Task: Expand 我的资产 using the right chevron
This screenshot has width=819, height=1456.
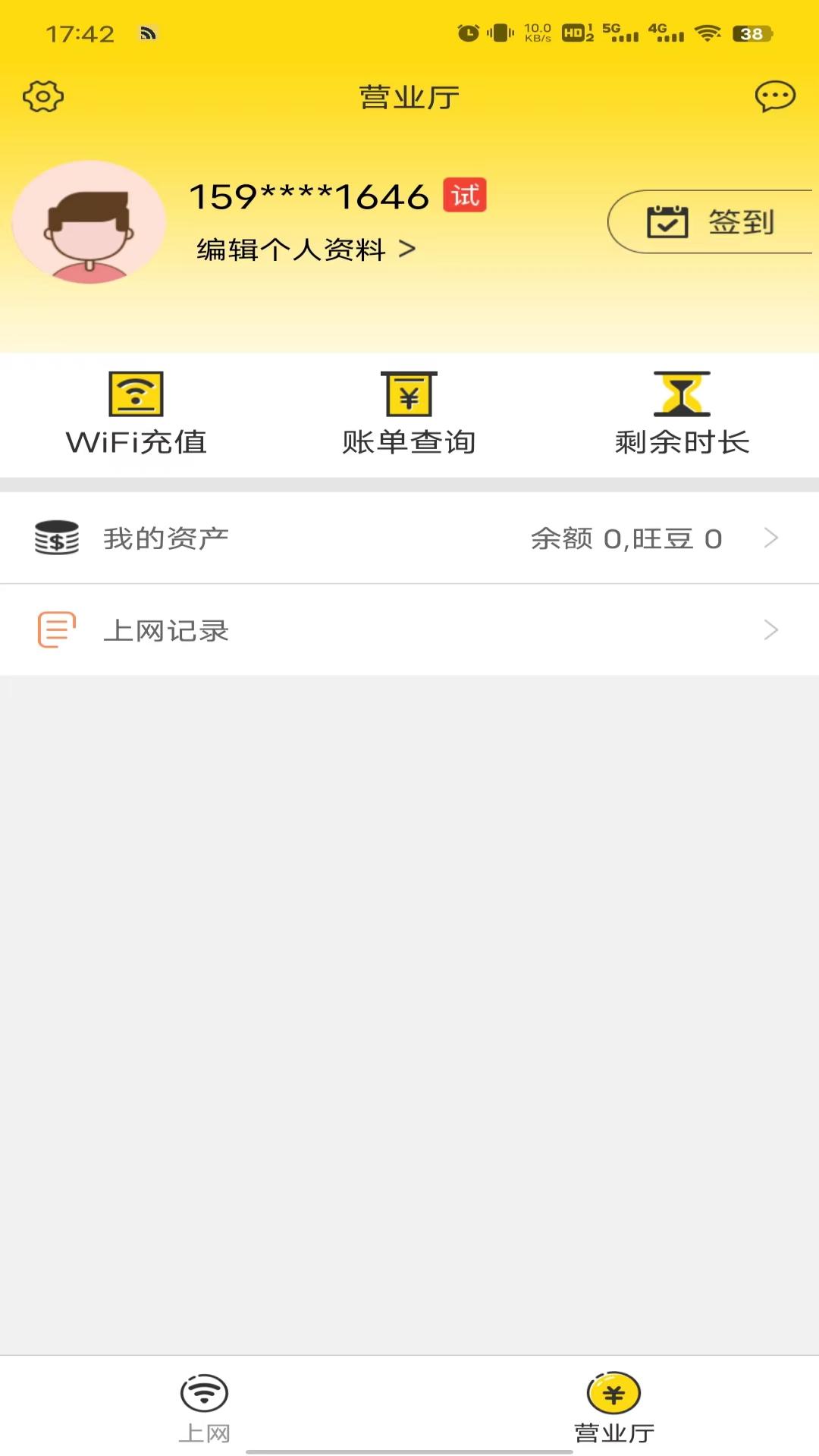Action: pyautogui.click(x=772, y=537)
